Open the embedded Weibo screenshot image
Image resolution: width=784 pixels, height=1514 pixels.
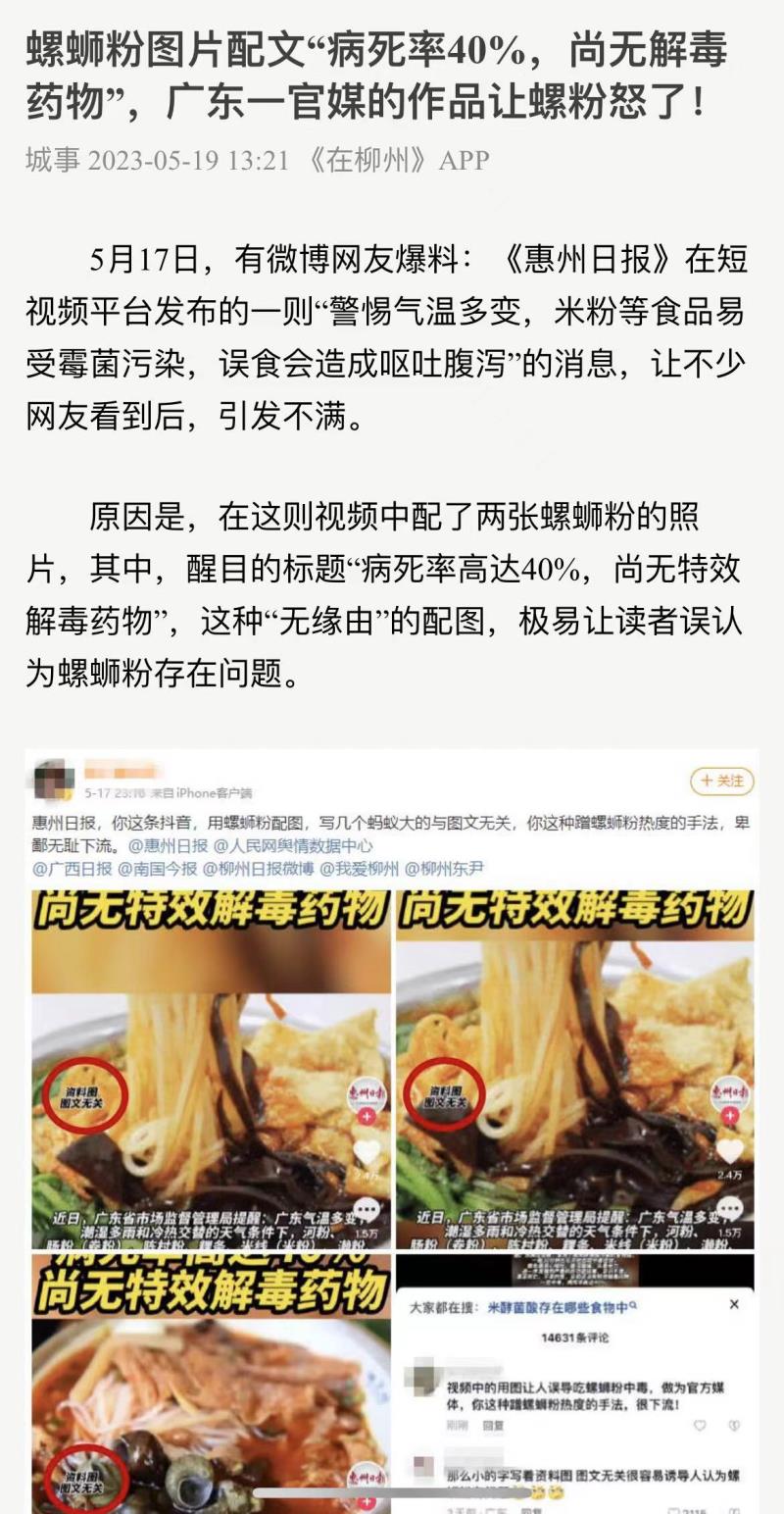[392, 1128]
